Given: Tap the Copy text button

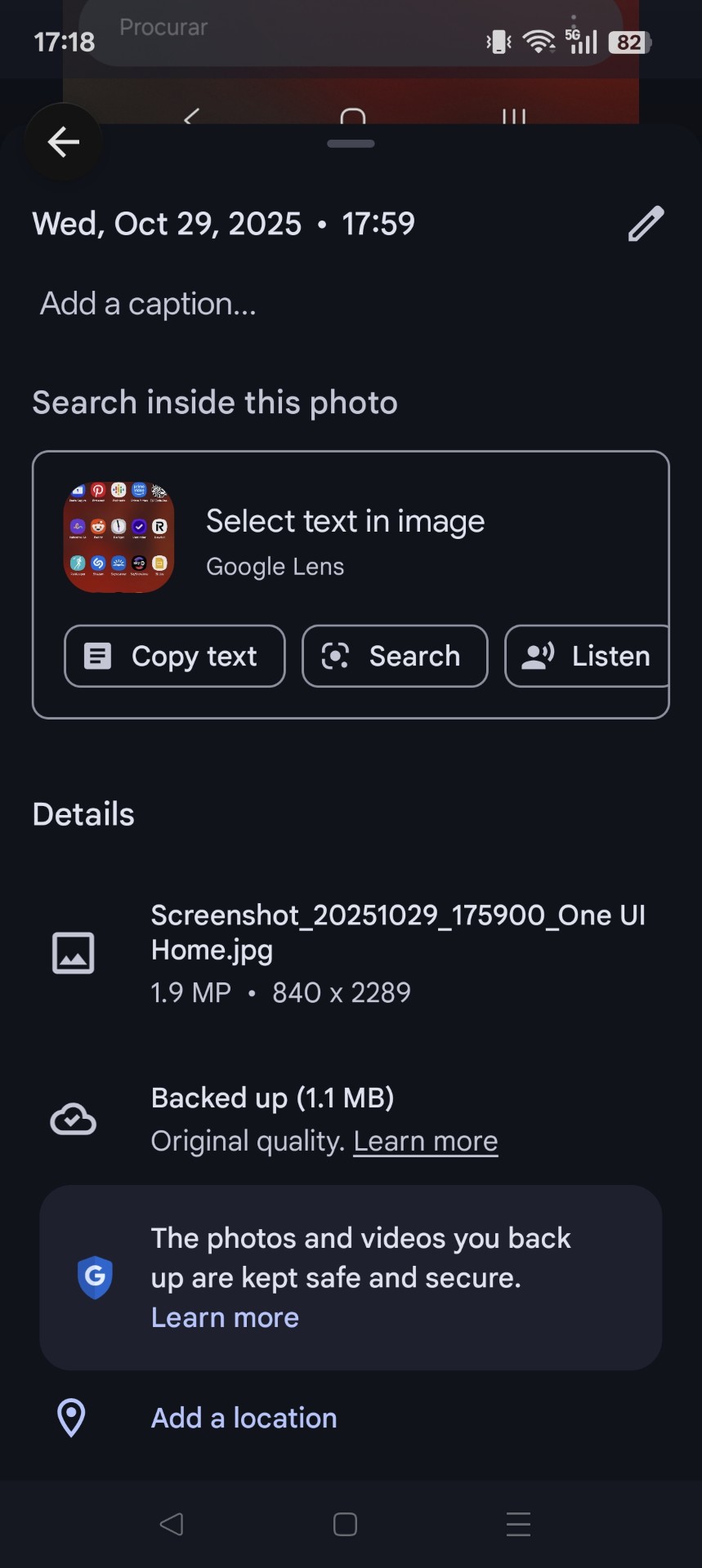Looking at the screenshot, I should click(175, 656).
